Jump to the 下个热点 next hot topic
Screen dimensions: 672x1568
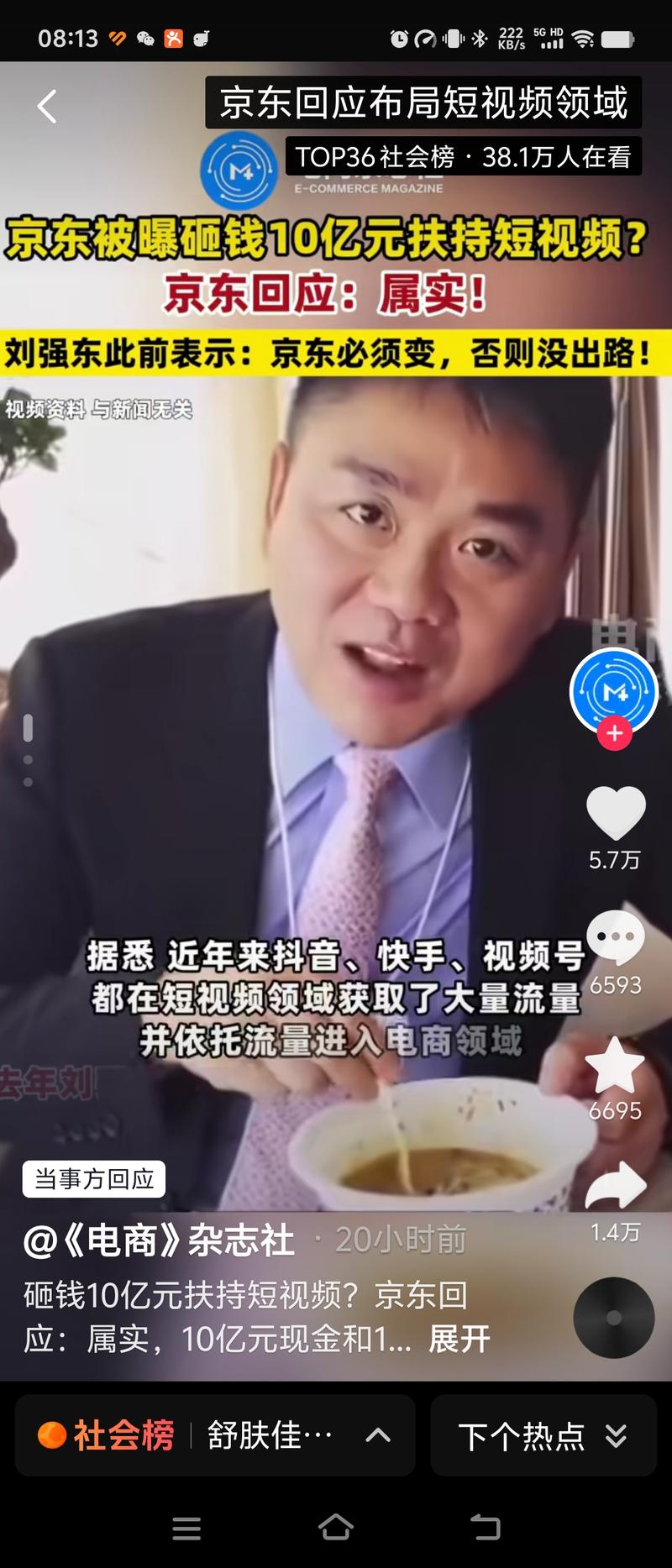(x=543, y=1435)
